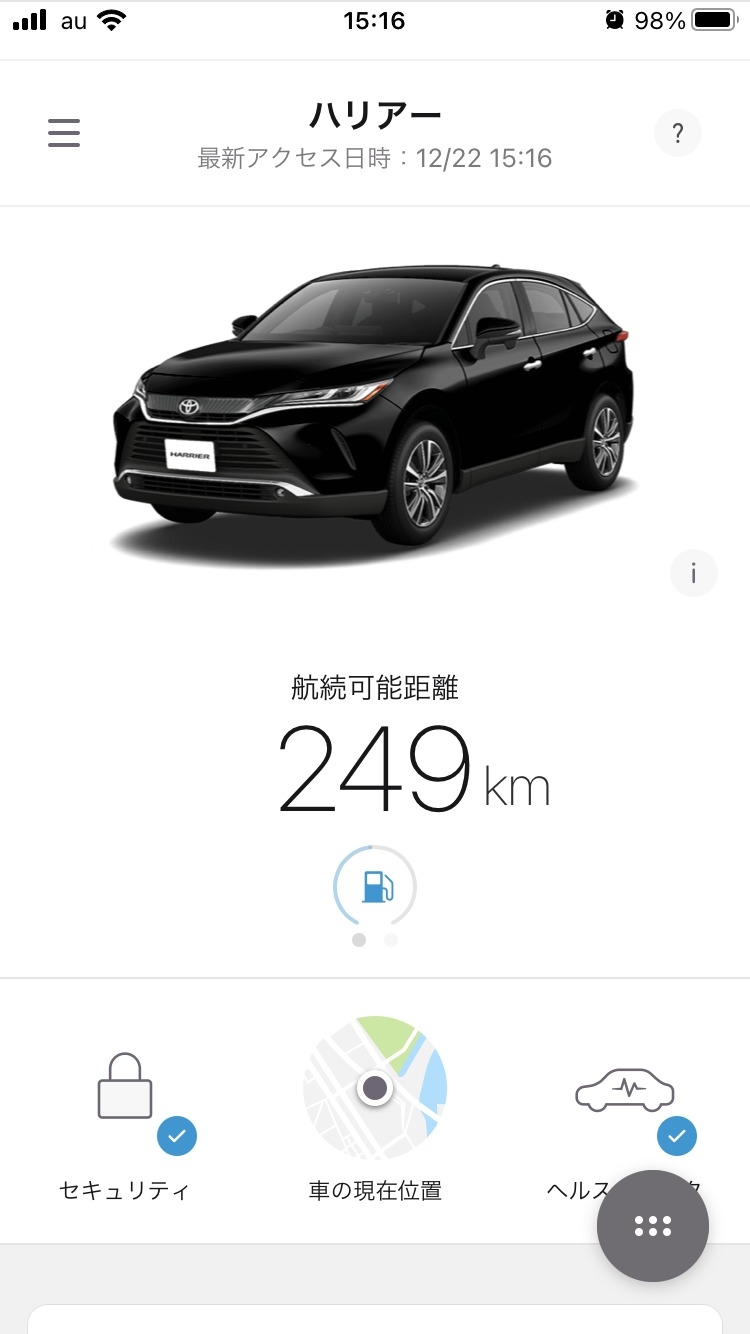This screenshot has height=1334, width=750.
Task: Switch to the second page indicator dot
Action: [x=391, y=940]
